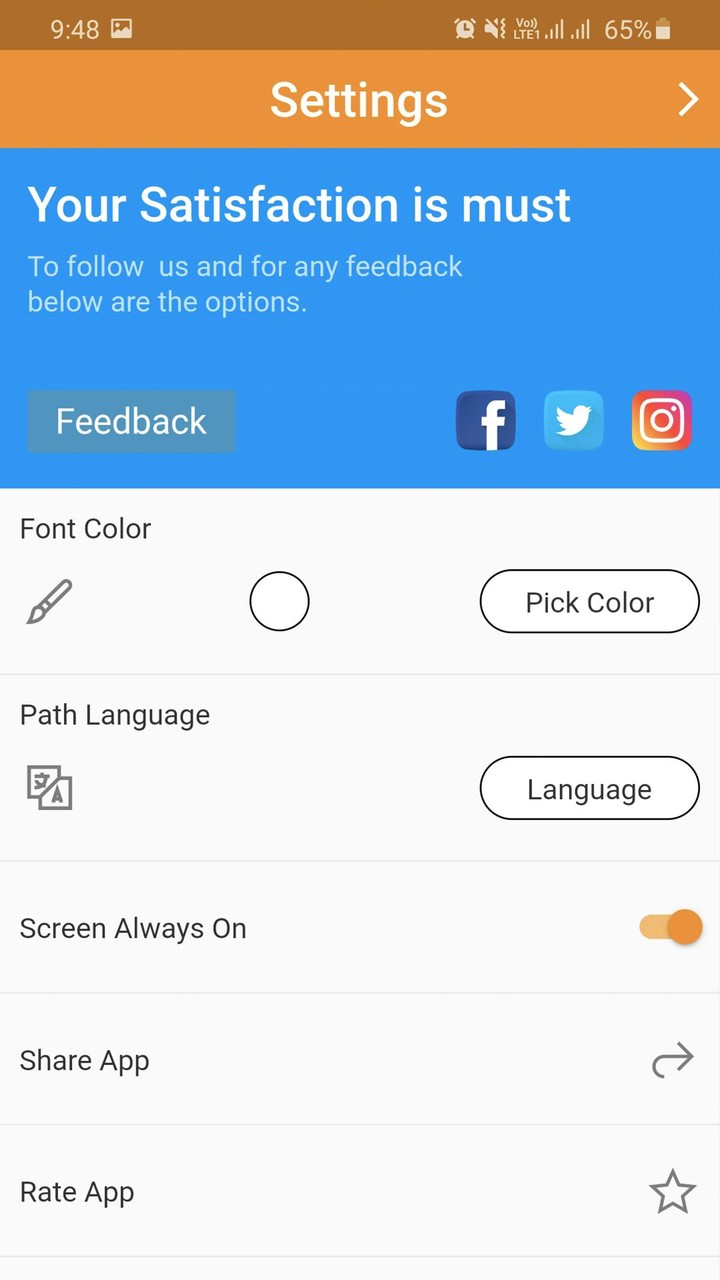Viewport: 720px width, 1280px height.
Task: Tap the forward arrow in Settings header
Action: point(688,99)
